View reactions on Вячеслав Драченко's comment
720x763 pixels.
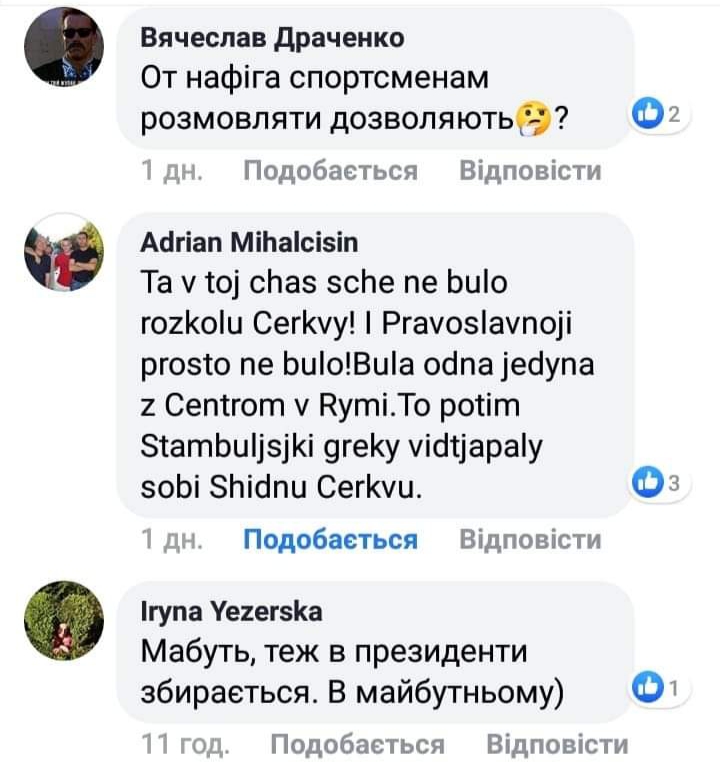tap(658, 114)
